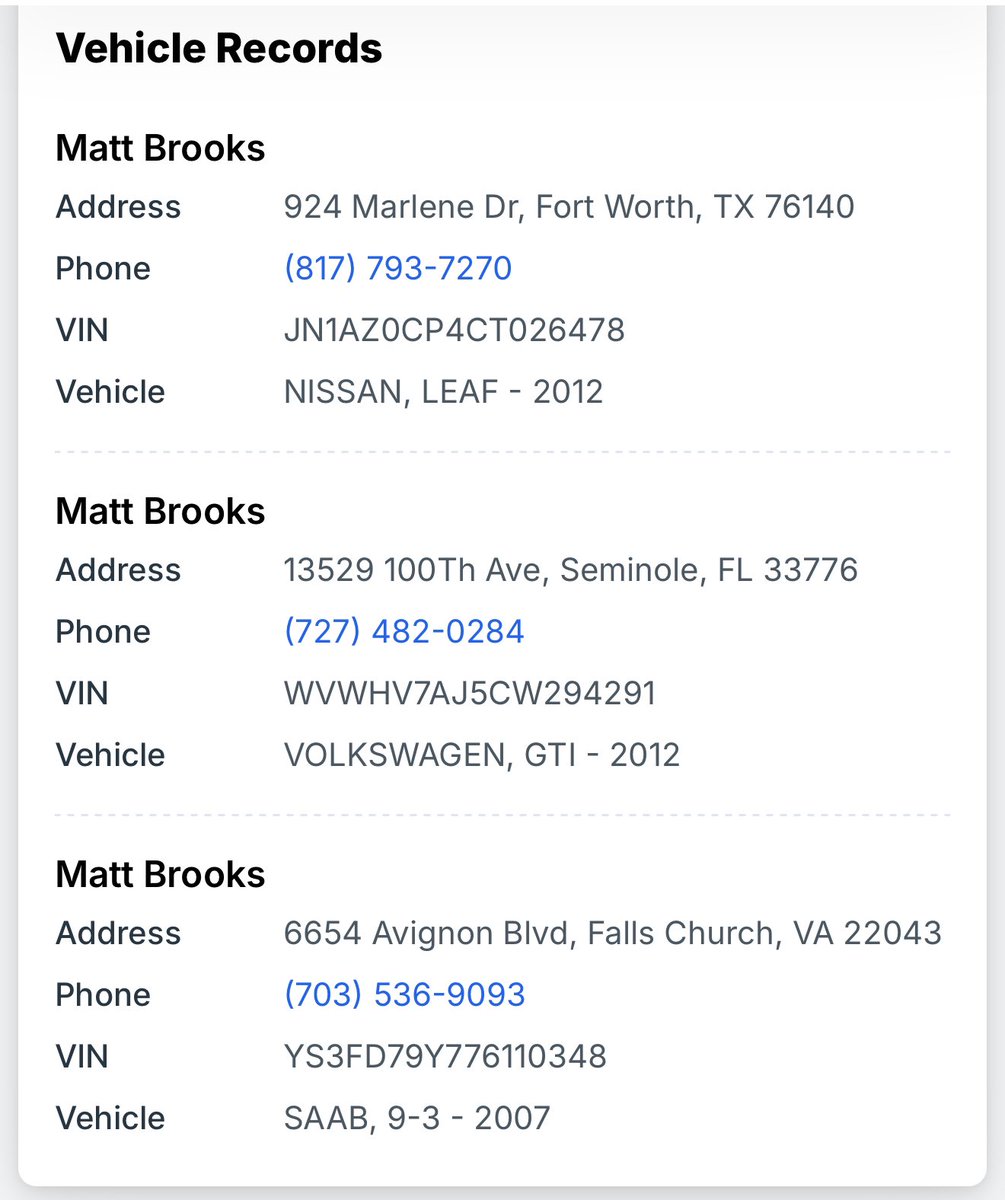Dial the Seminole number (727) 482-0284
The height and width of the screenshot is (1200, 1005).
coord(404,631)
